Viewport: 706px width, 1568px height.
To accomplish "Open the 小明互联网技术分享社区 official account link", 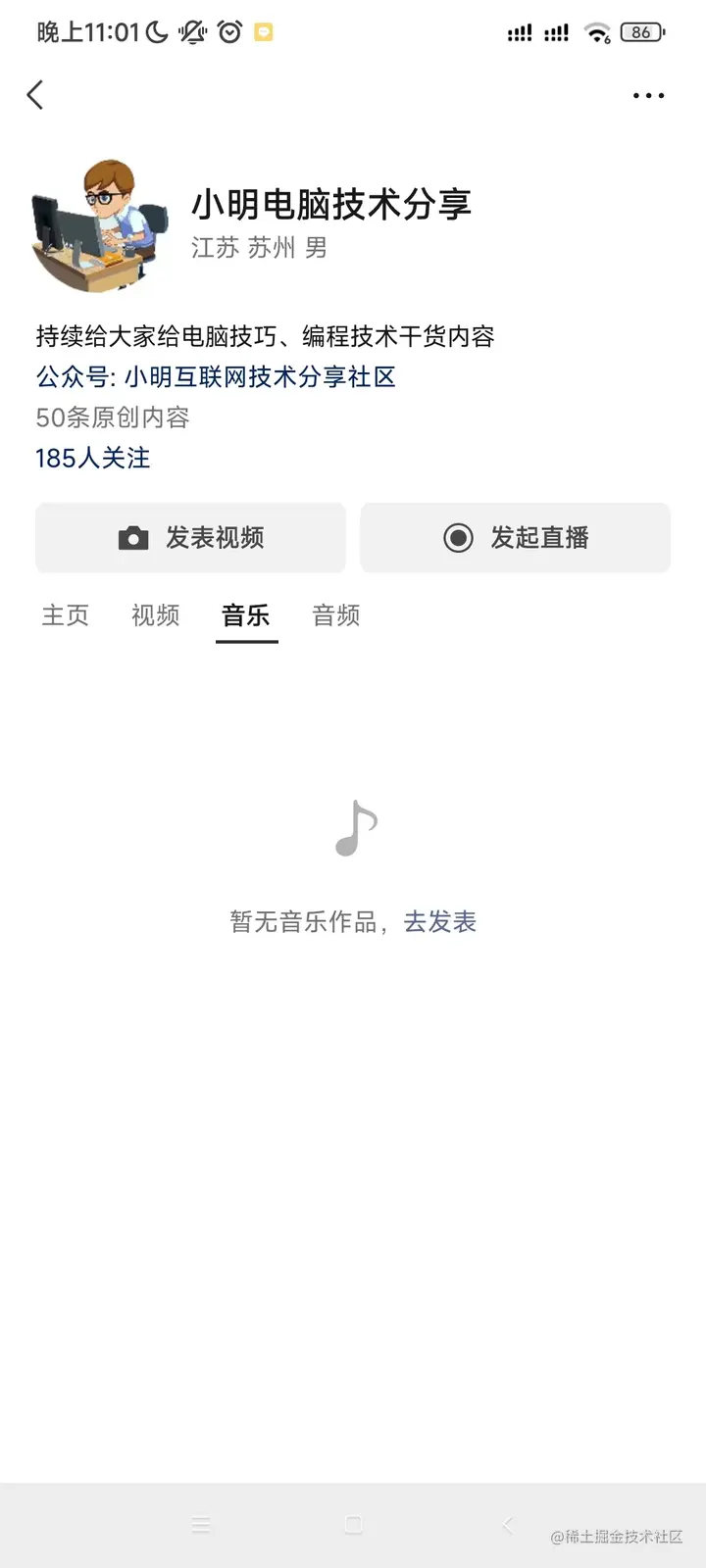I will tap(260, 377).
